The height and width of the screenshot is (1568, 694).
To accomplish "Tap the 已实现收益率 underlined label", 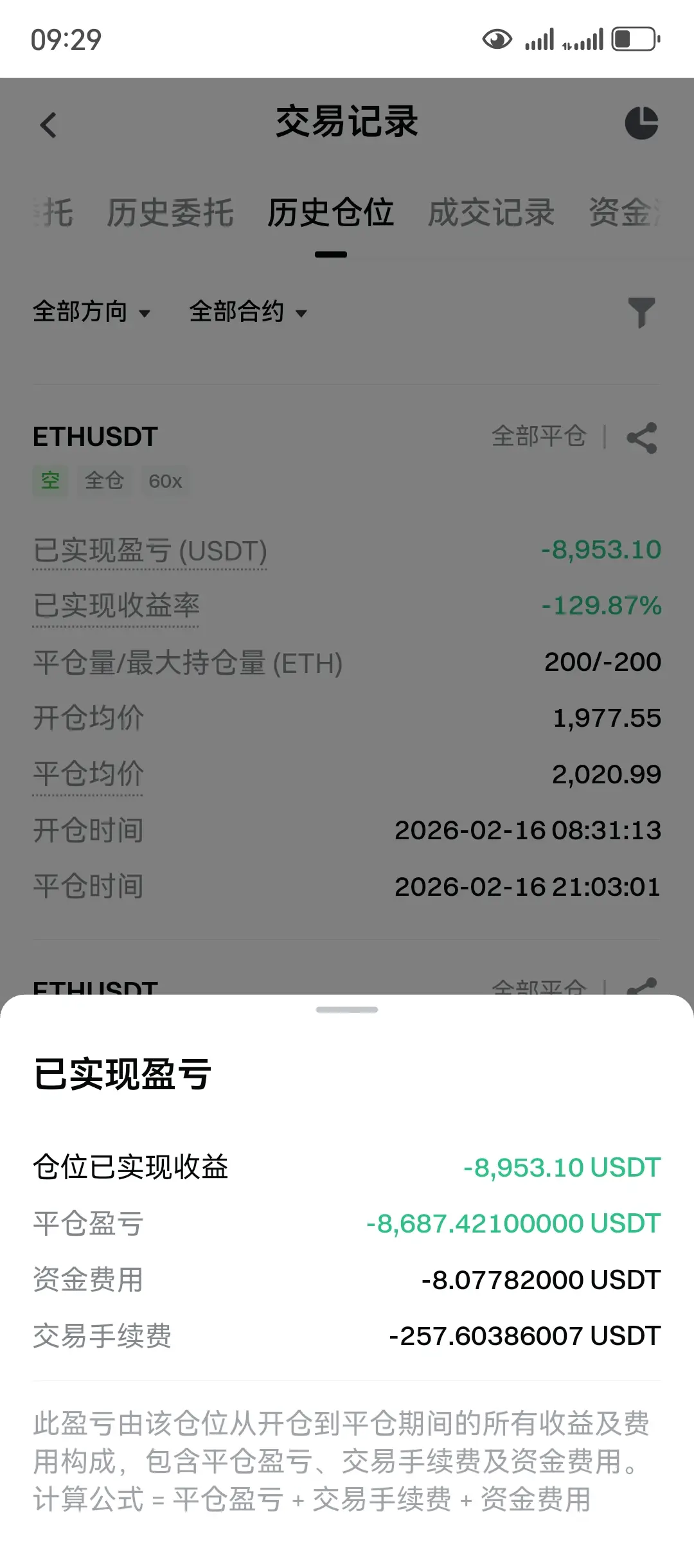I will [x=116, y=607].
